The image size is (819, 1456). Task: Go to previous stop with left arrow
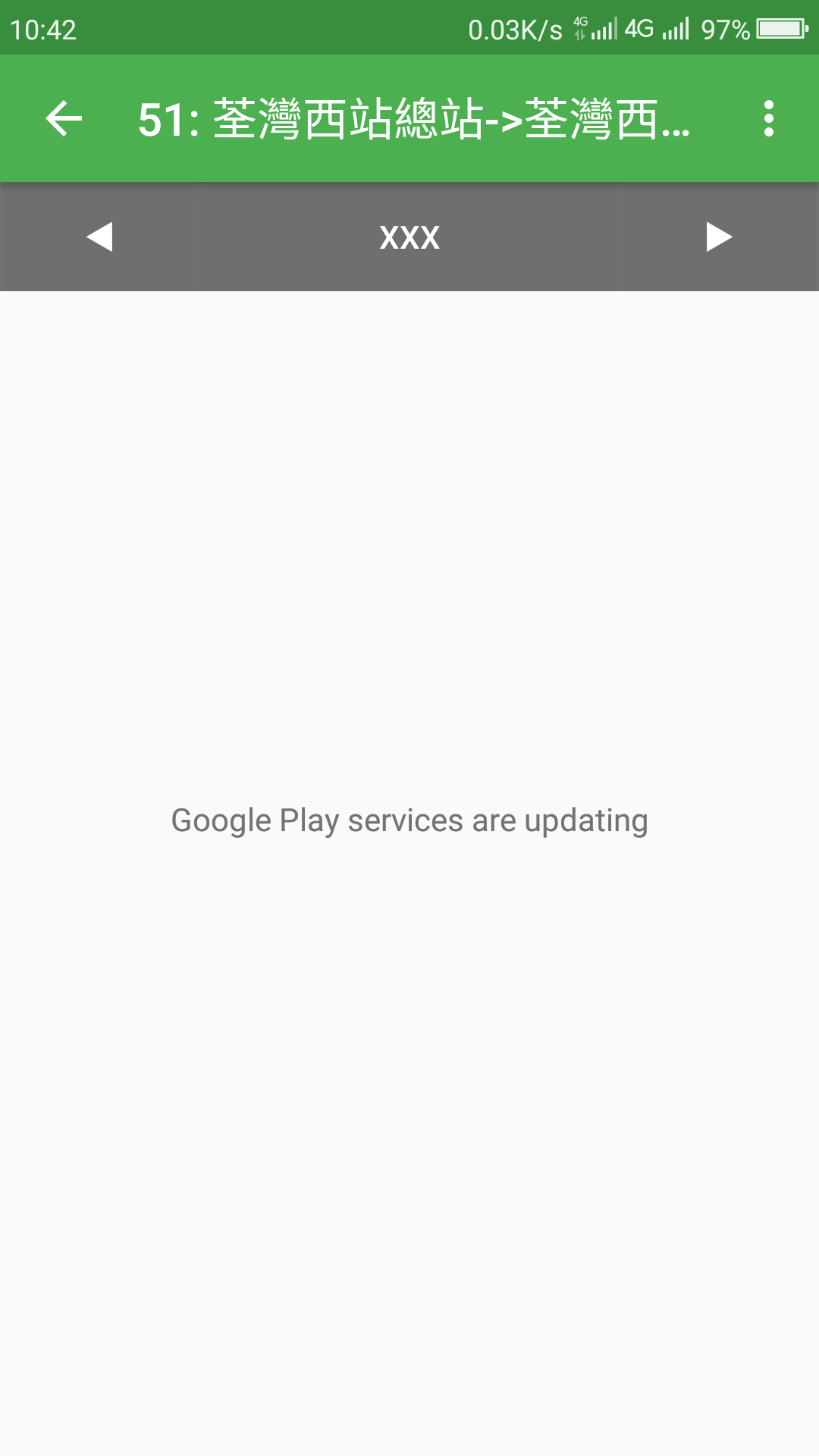coord(99,237)
